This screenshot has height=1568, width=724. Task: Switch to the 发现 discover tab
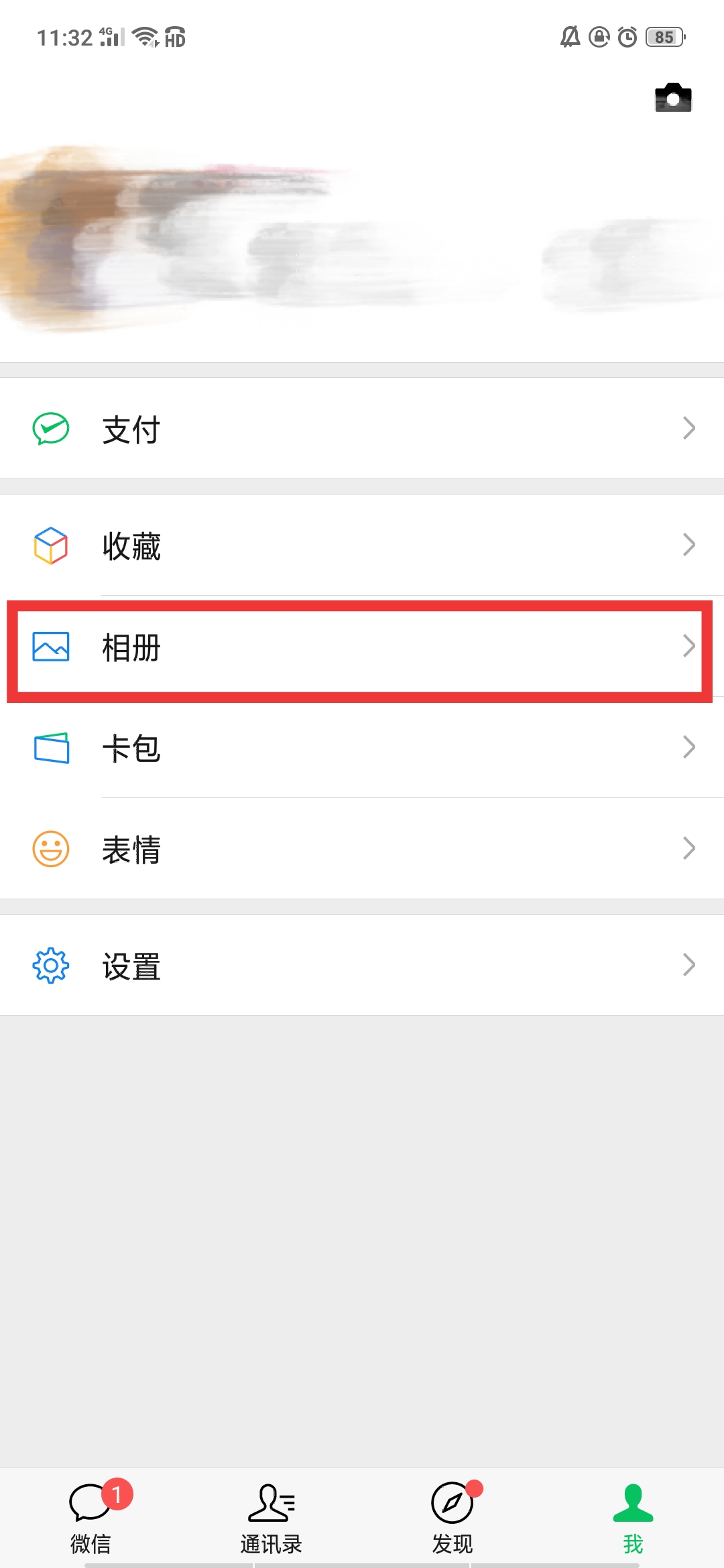pyautogui.click(x=452, y=1517)
